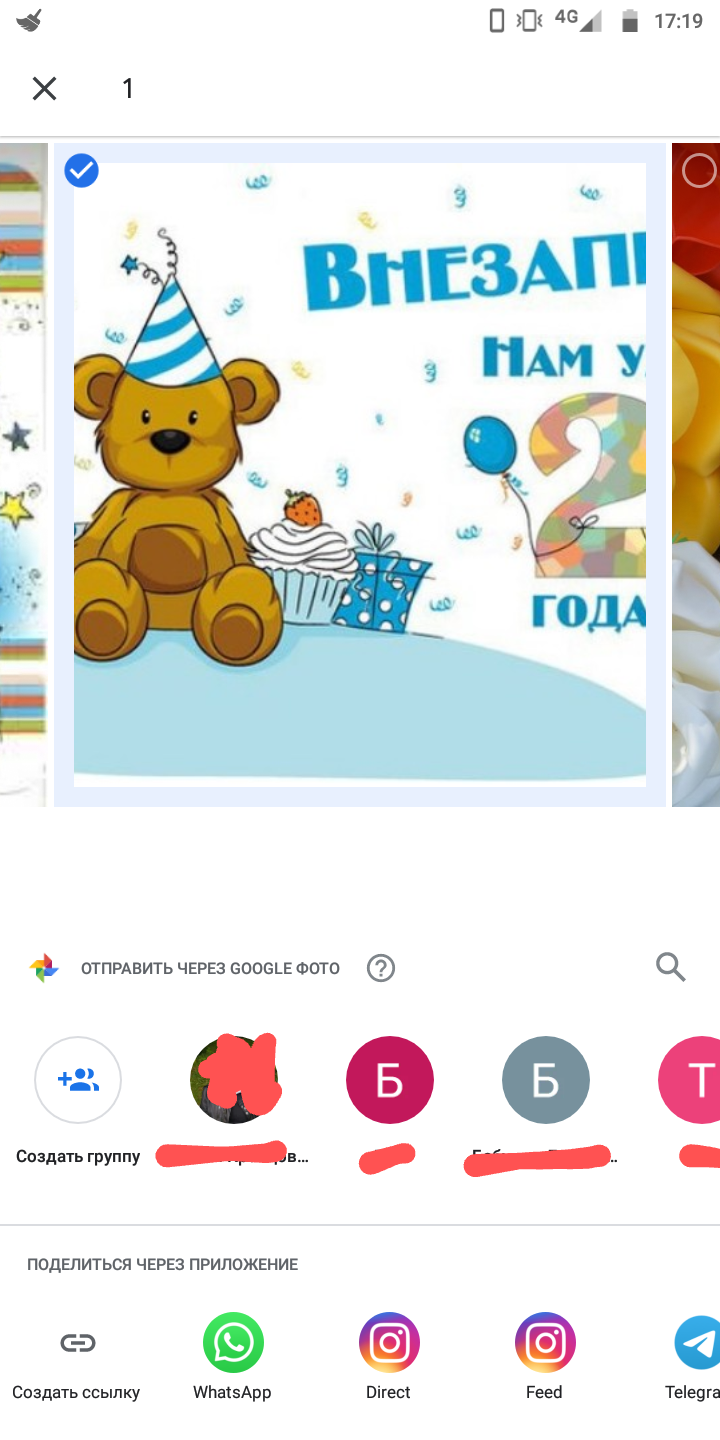The image size is (720, 1440).
Task: Pick the contact with crimson Б avatar
Action: (390, 1081)
